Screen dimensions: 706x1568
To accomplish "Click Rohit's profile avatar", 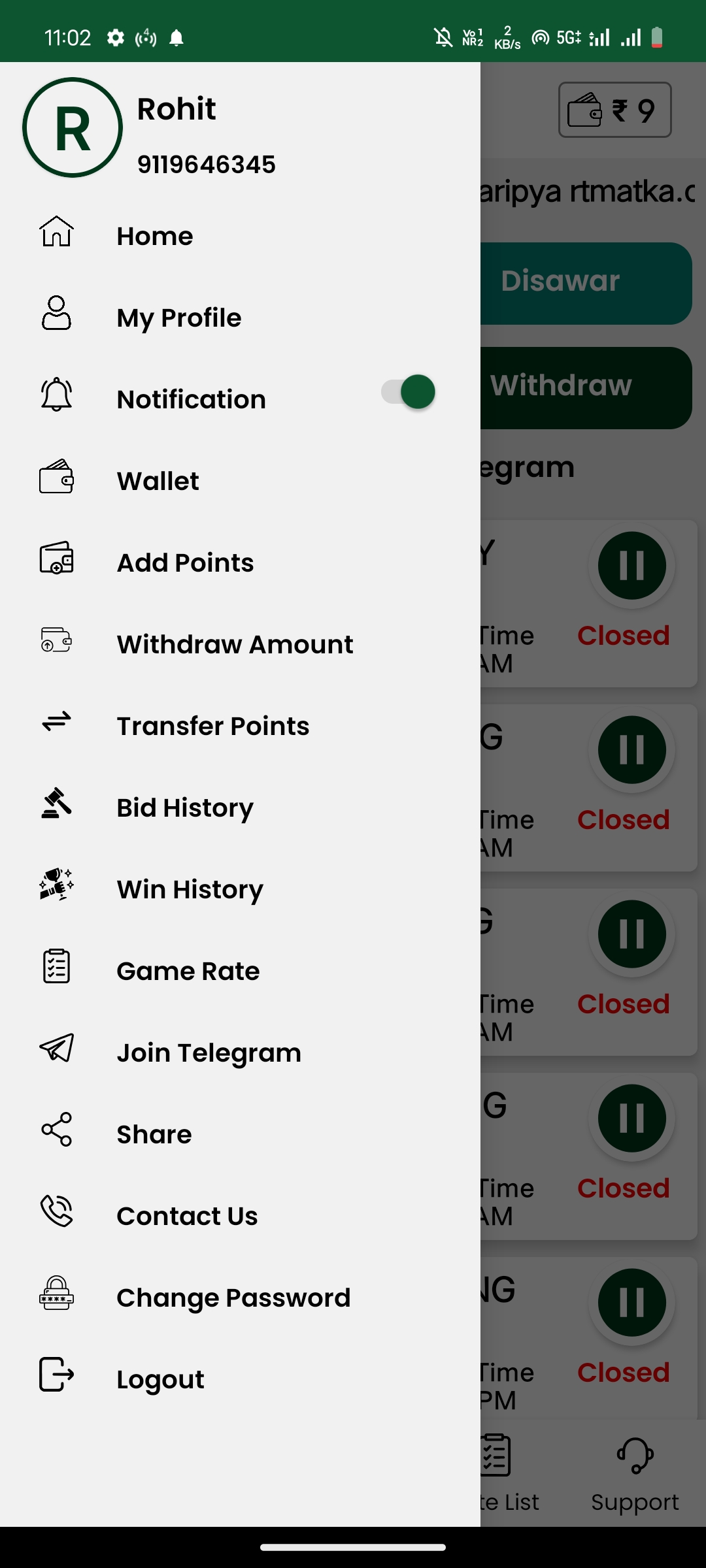I will [72, 128].
